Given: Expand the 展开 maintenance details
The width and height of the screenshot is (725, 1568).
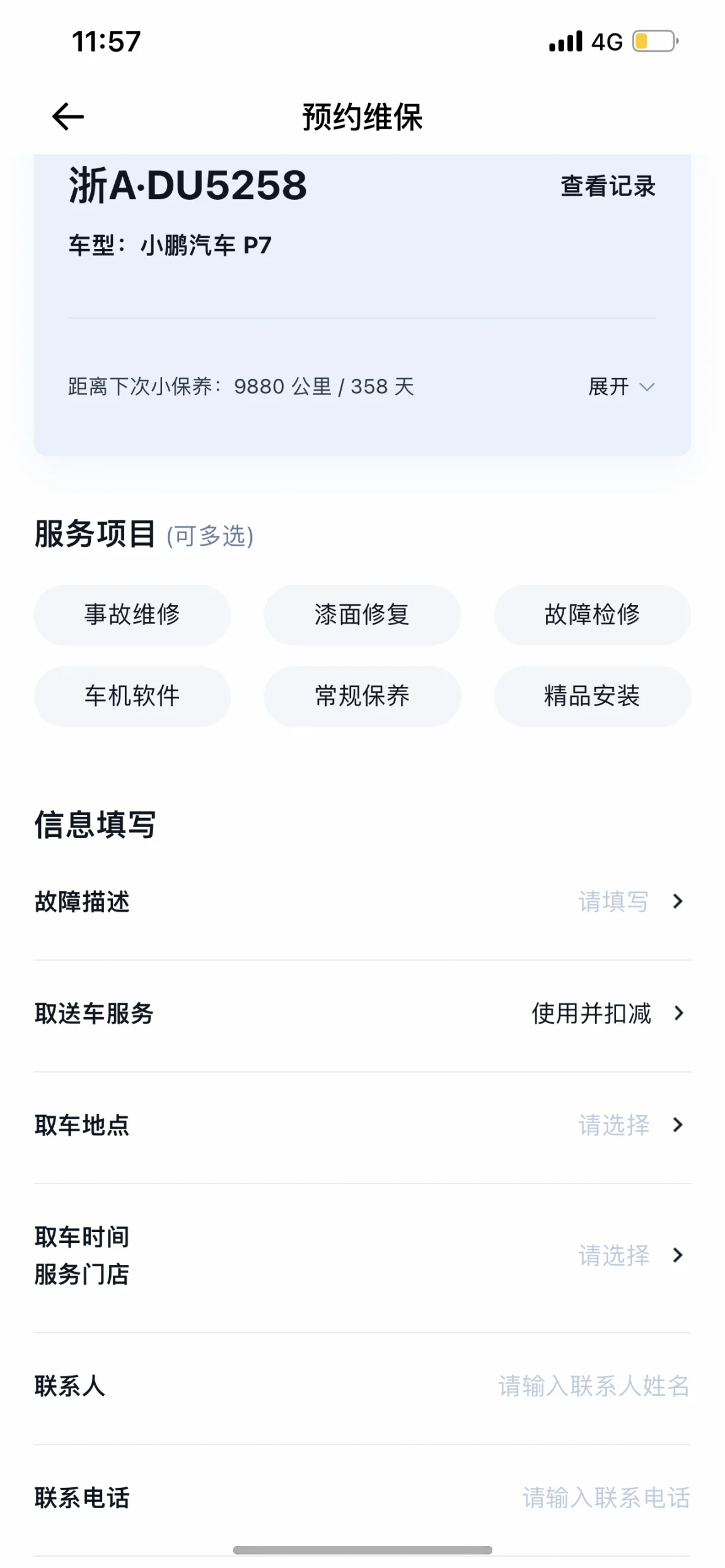Looking at the screenshot, I should point(621,386).
